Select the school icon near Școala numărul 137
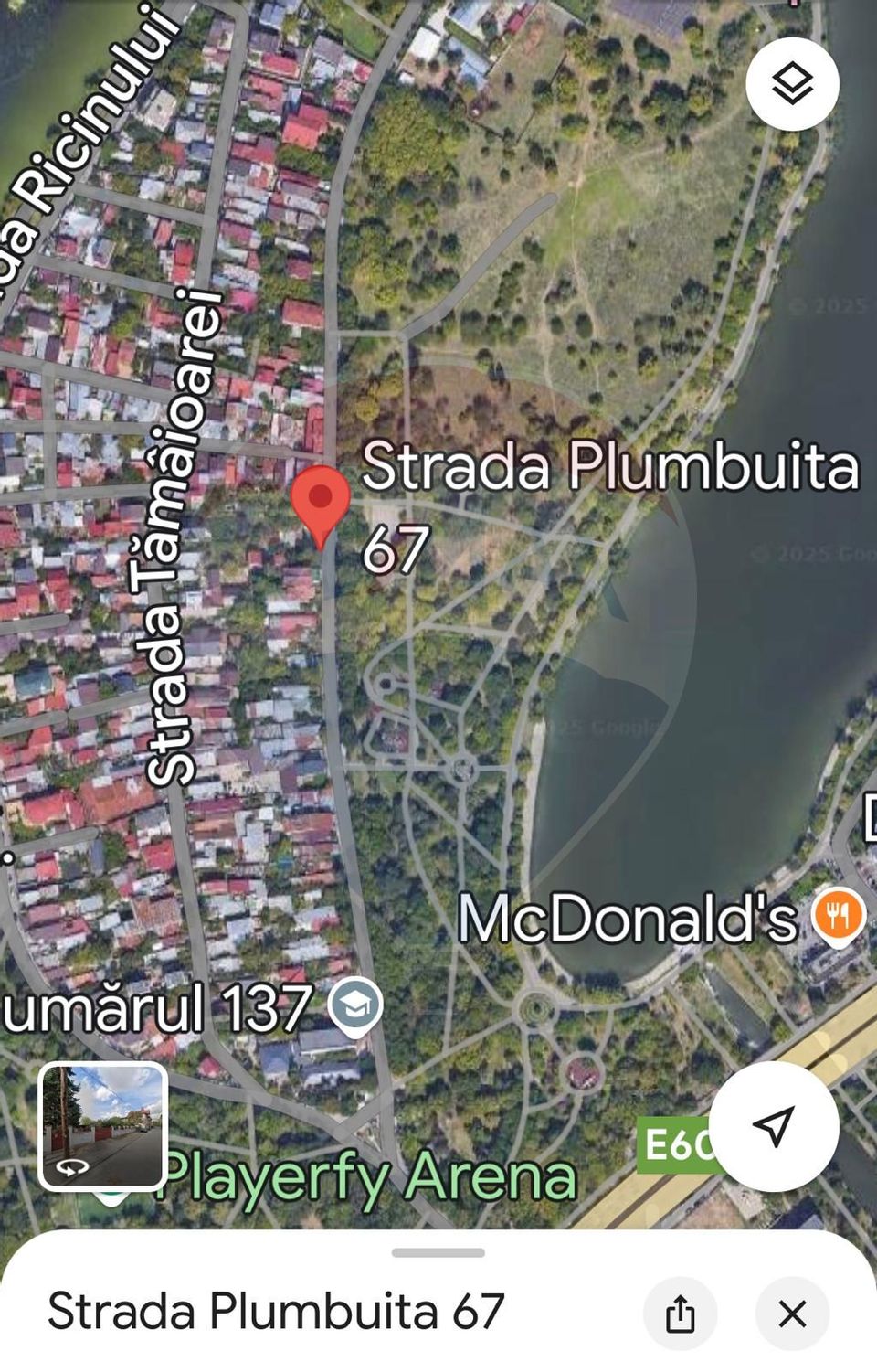The height and width of the screenshot is (1372, 877). (357, 1005)
